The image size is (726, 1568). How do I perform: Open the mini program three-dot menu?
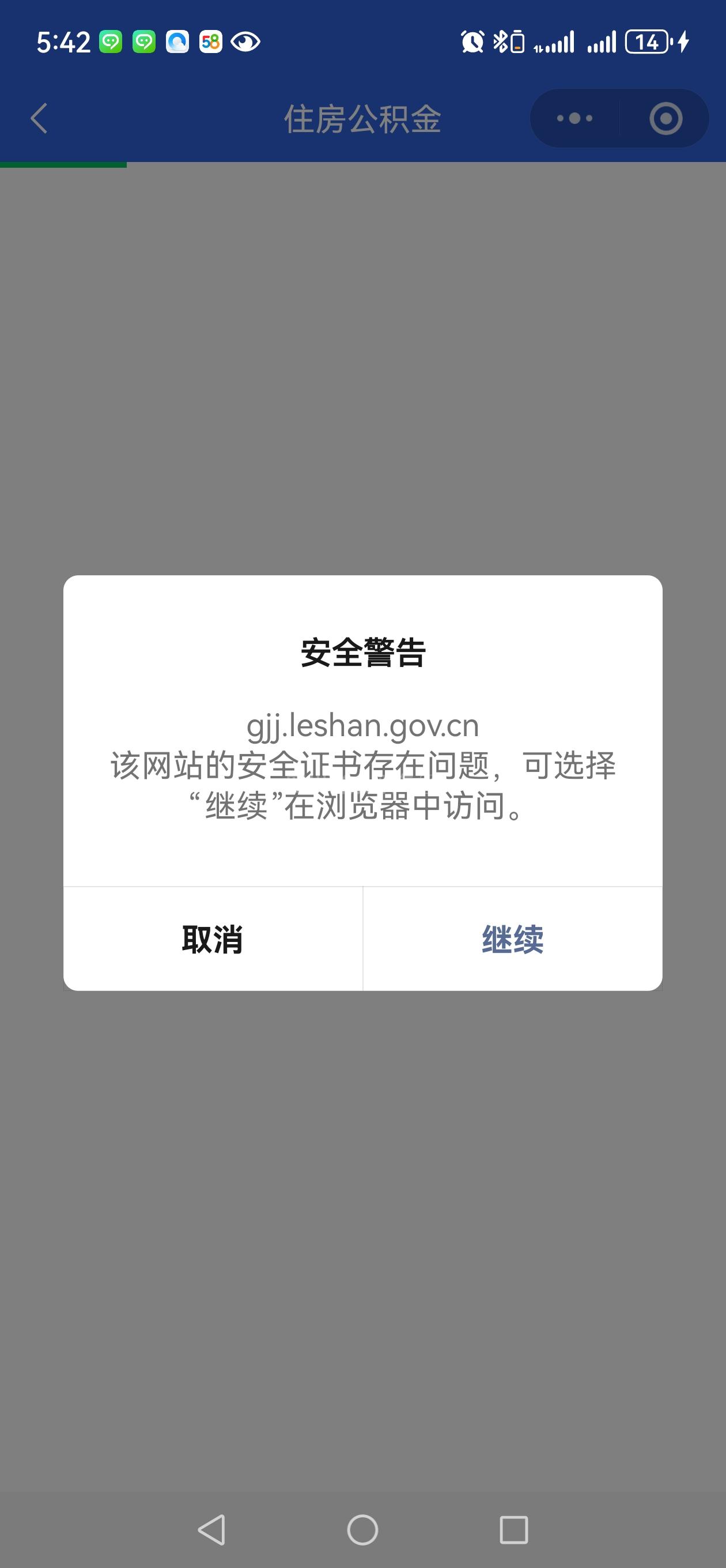click(x=574, y=118)
